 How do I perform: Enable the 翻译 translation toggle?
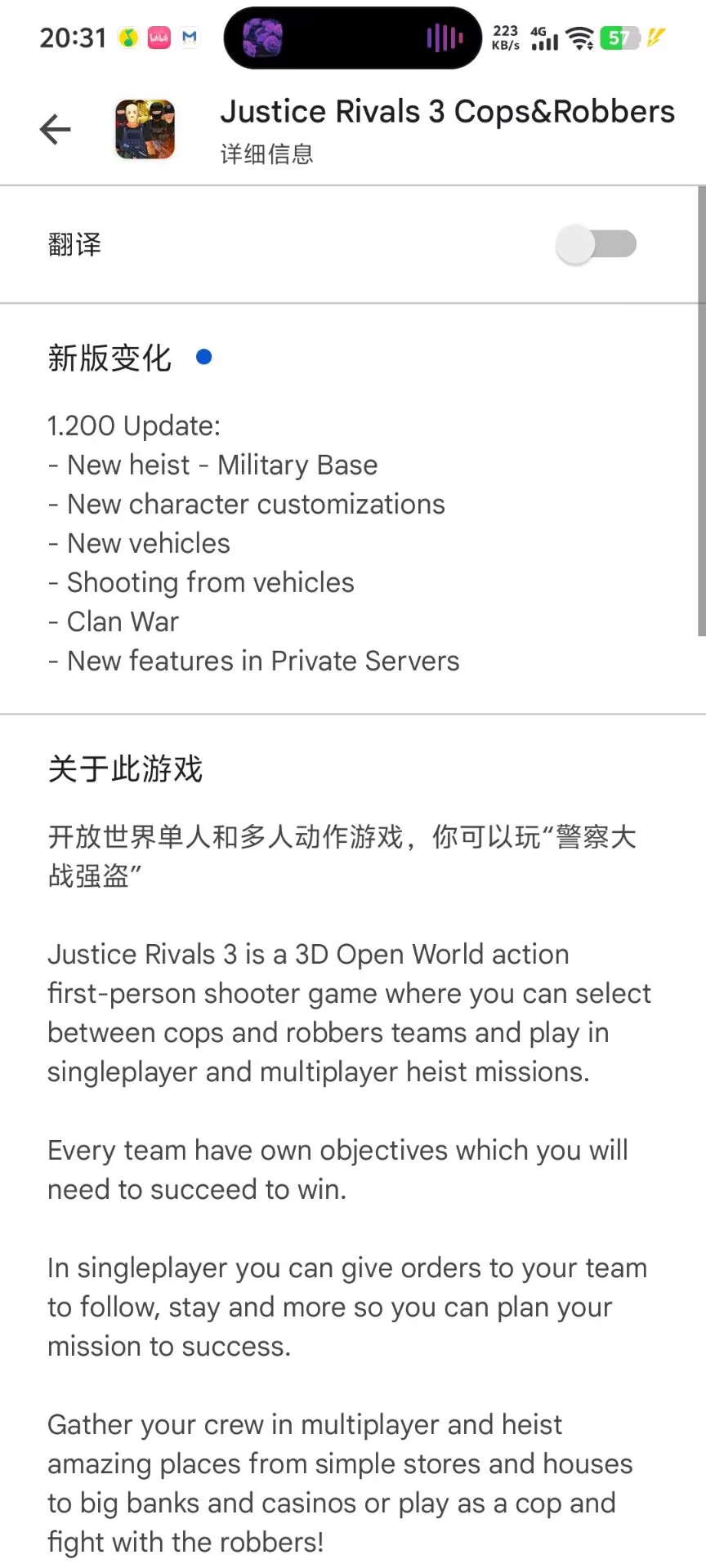point(596,244)
